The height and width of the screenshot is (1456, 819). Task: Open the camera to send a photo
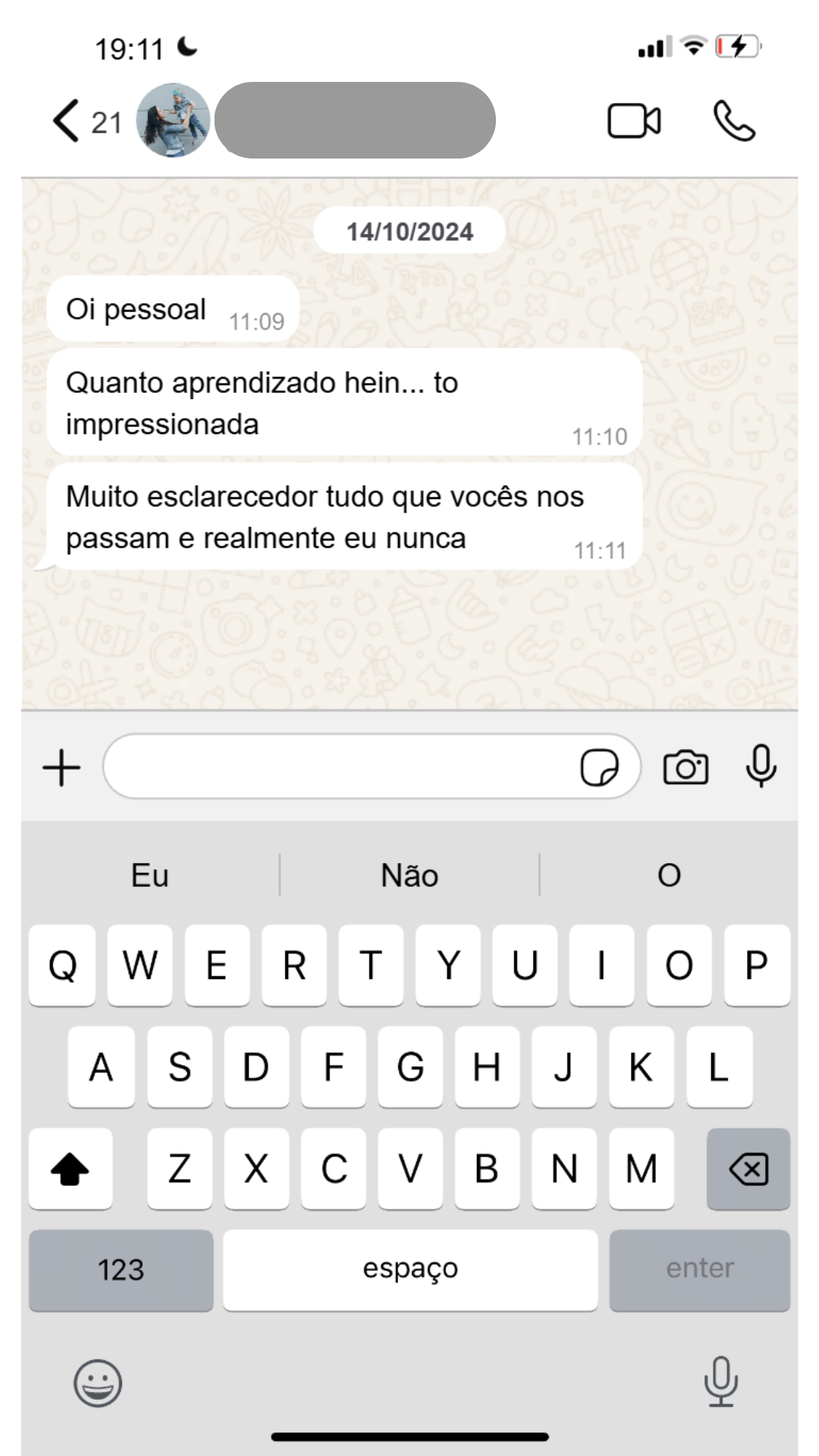(x=686, y=767)
